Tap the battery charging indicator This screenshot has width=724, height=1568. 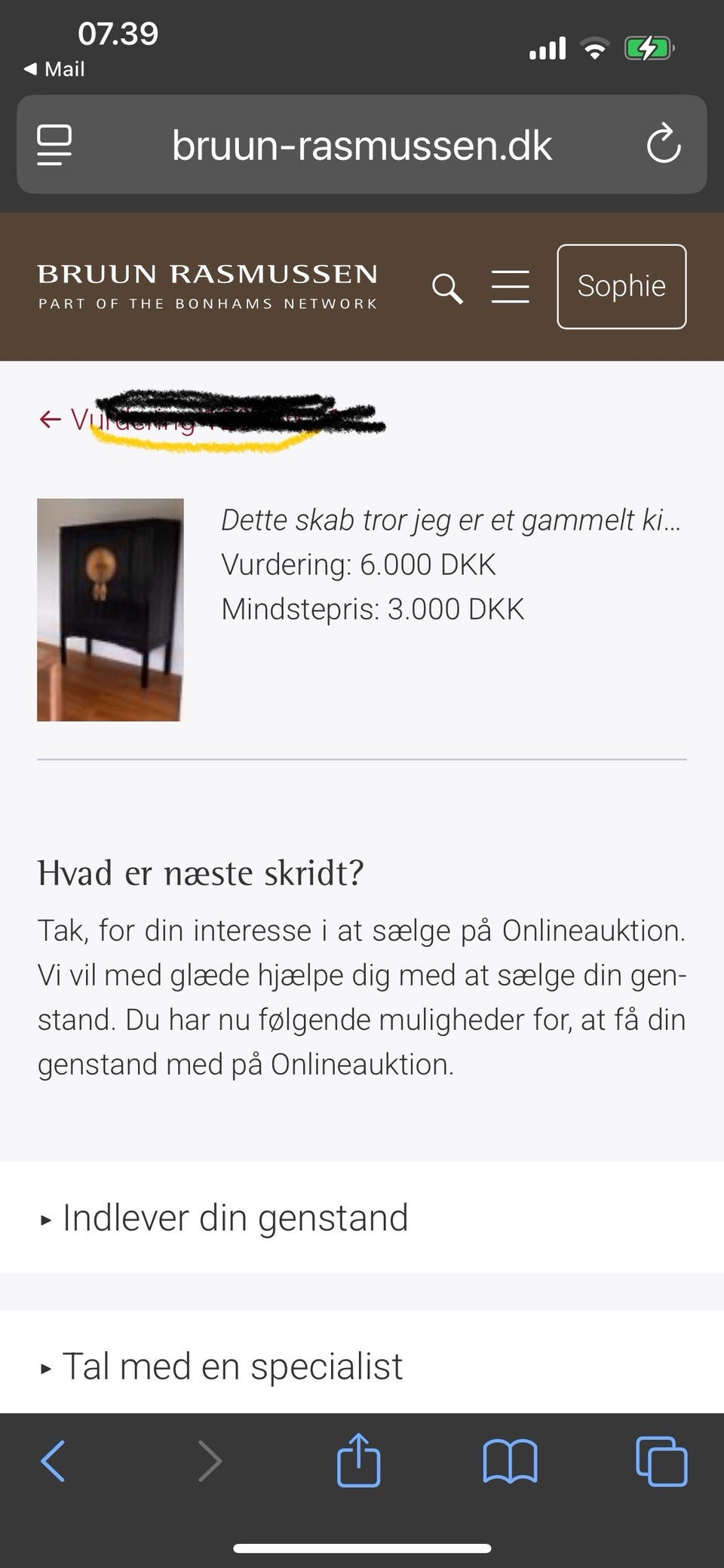[647, 47]
